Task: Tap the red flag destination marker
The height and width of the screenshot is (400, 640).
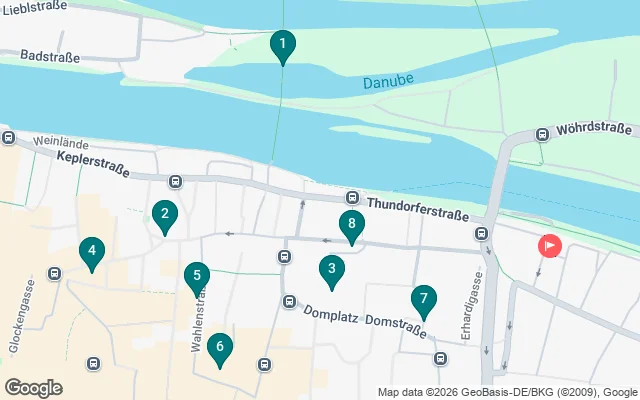Action: [x=550, y=245]
